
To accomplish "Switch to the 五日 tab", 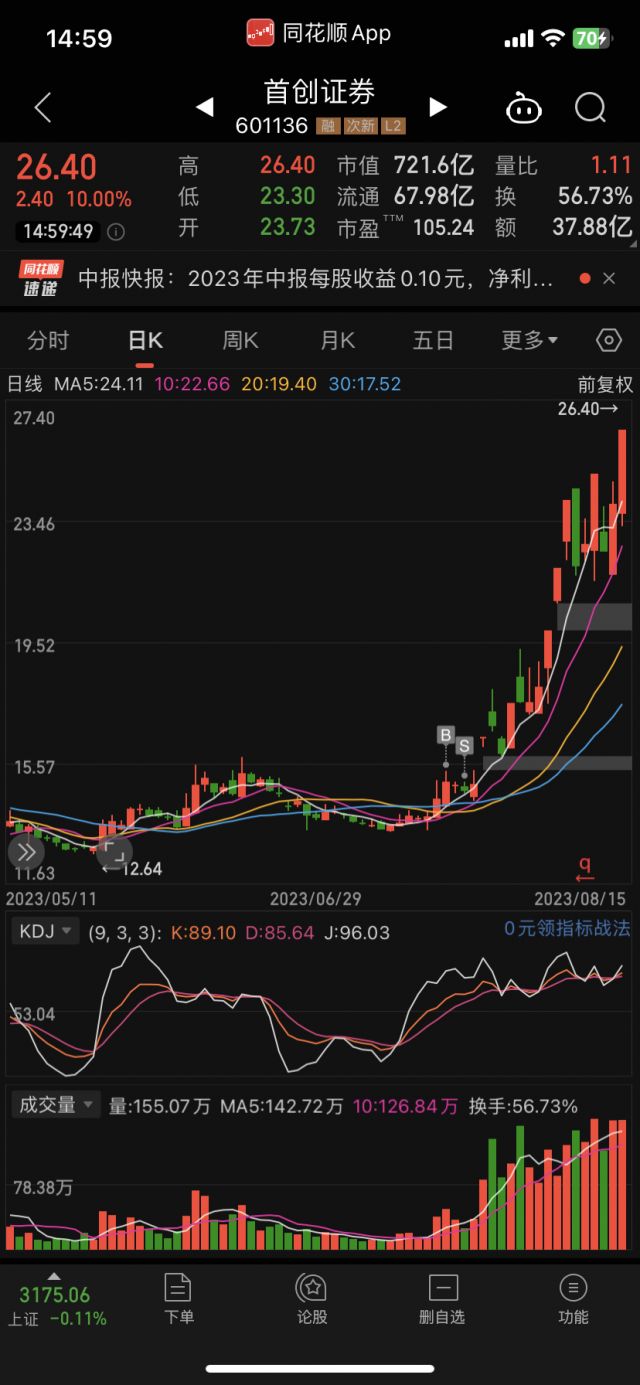I will [433, 341].
